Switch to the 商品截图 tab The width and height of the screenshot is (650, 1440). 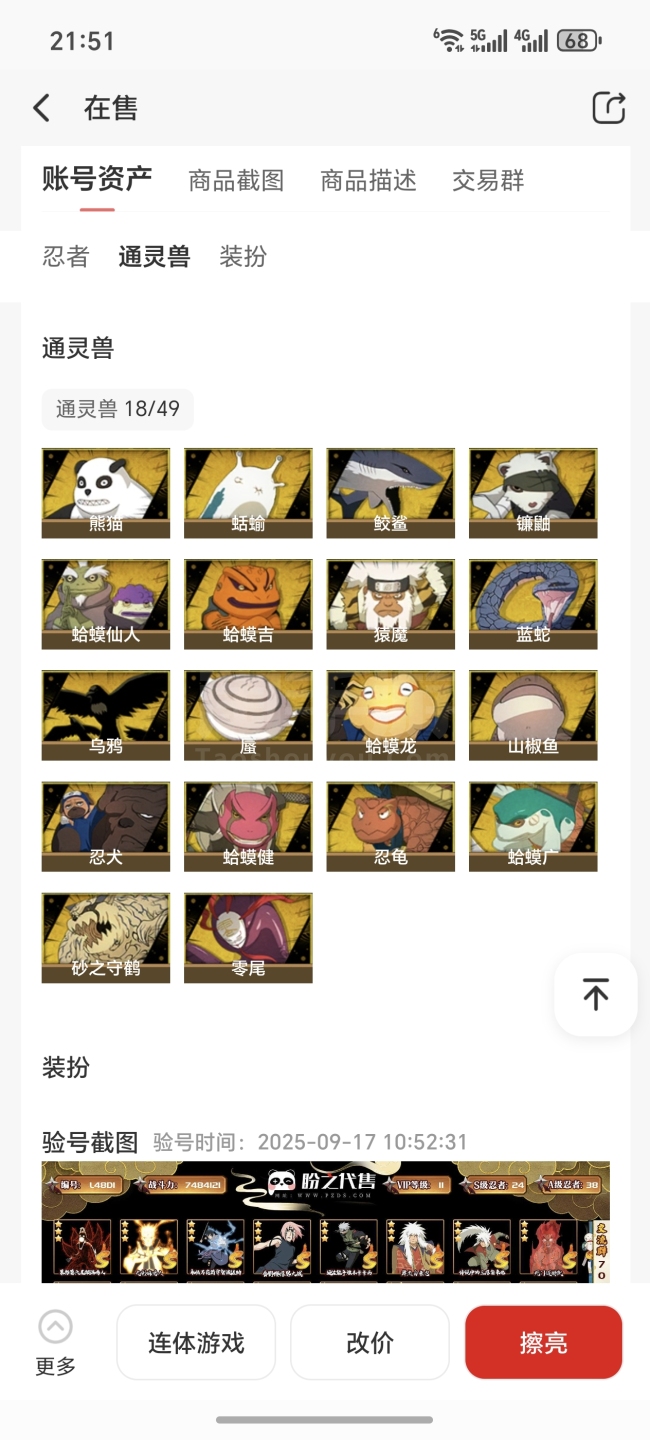click(236, 181)
